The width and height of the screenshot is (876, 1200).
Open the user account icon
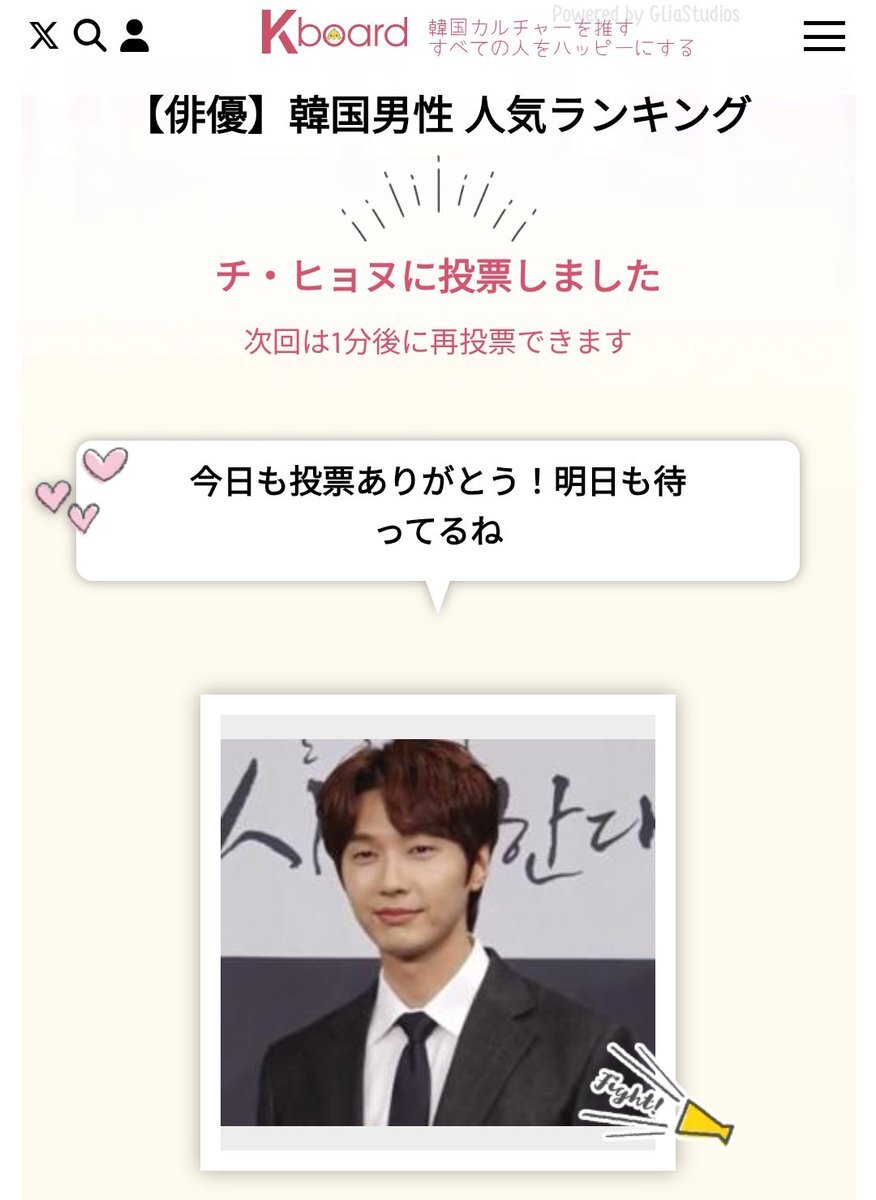click(x=134, y=37)
